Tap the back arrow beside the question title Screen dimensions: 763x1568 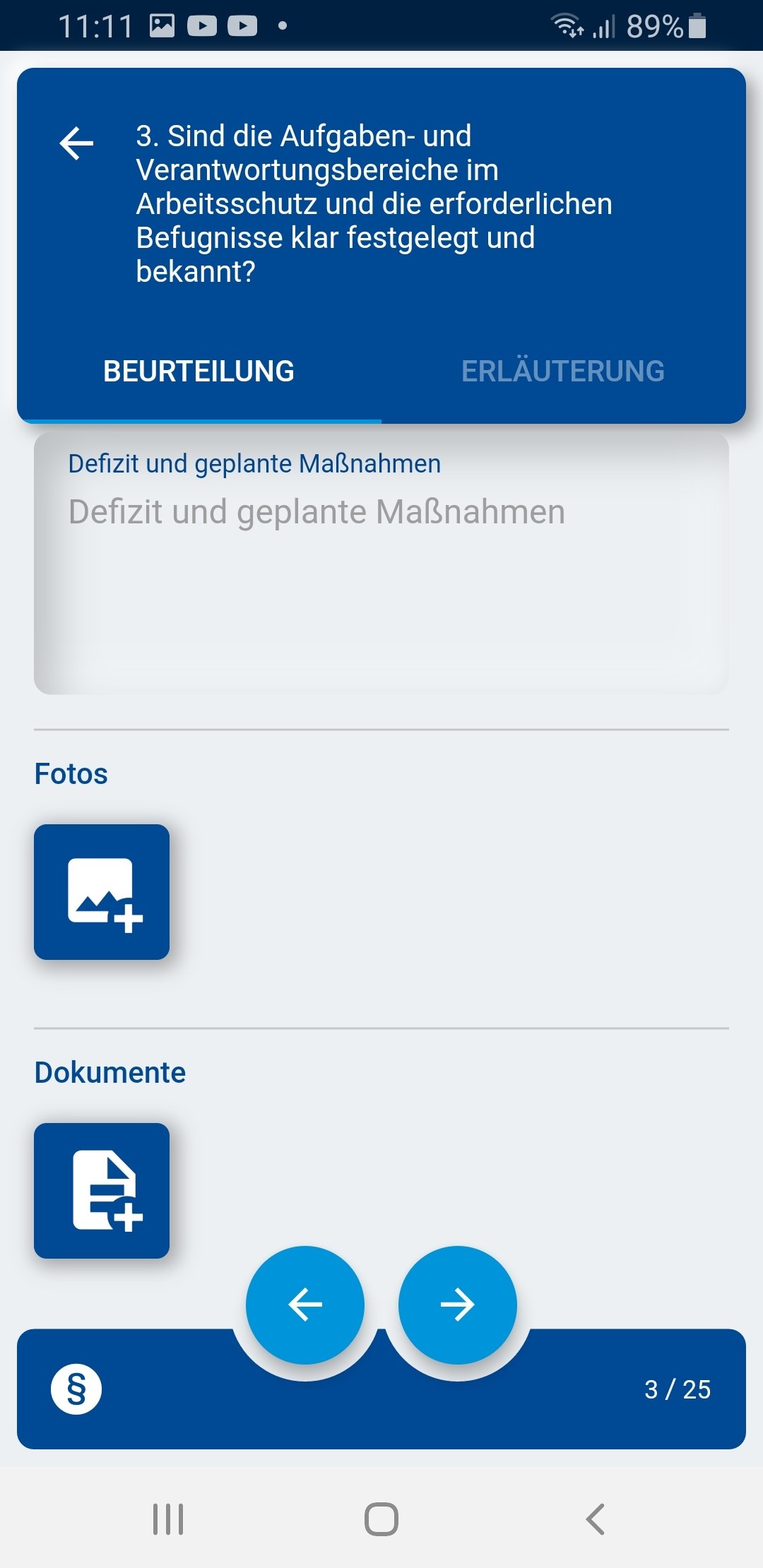(x=76, y=143)
